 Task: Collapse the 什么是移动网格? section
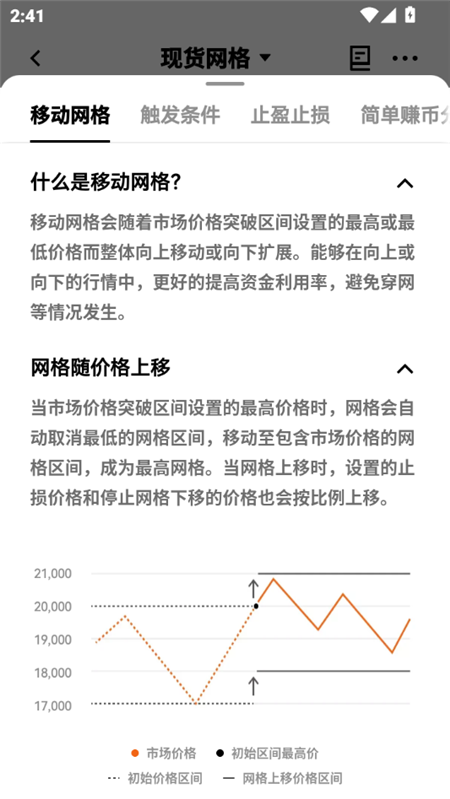click(405, 183)
